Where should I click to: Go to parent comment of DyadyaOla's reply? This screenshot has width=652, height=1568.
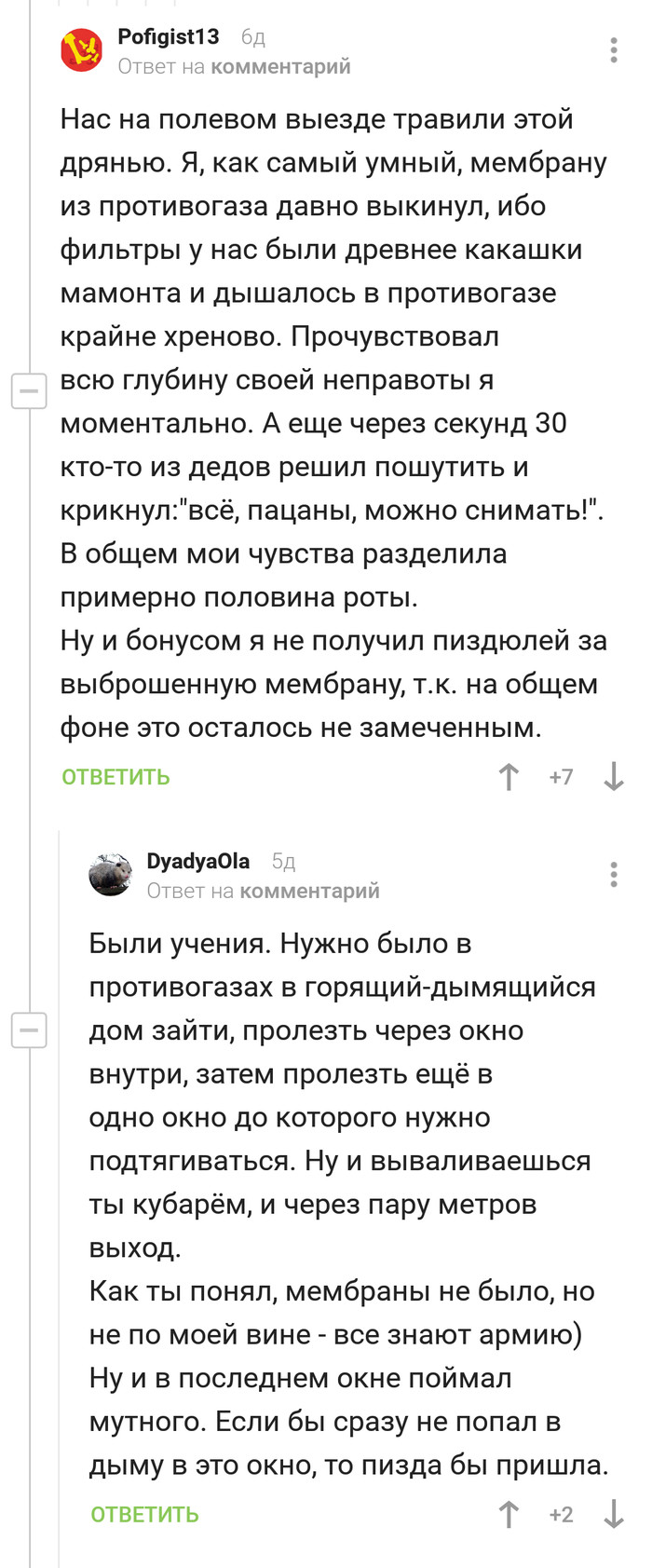(x=309, y=891)
